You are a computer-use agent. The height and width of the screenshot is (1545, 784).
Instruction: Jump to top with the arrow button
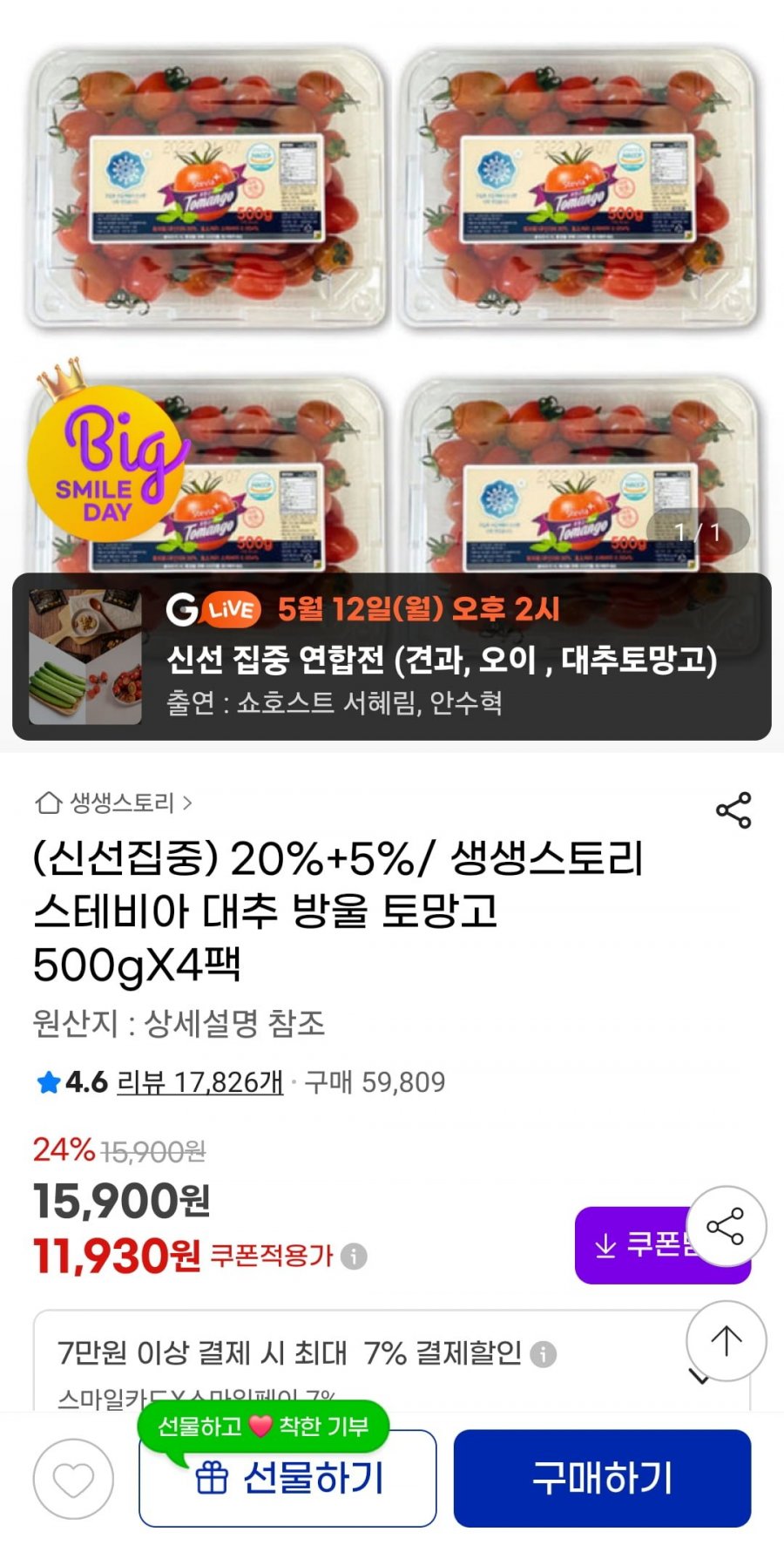pos(726,1341)
